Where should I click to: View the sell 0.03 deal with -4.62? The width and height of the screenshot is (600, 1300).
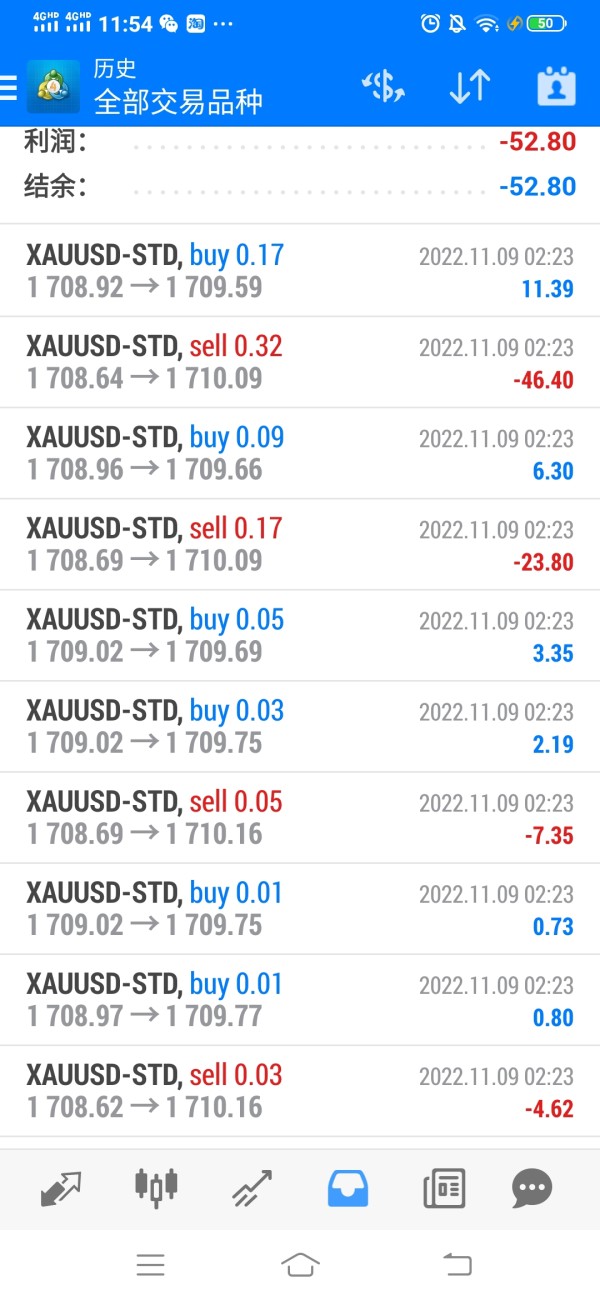pos(300,1091)
